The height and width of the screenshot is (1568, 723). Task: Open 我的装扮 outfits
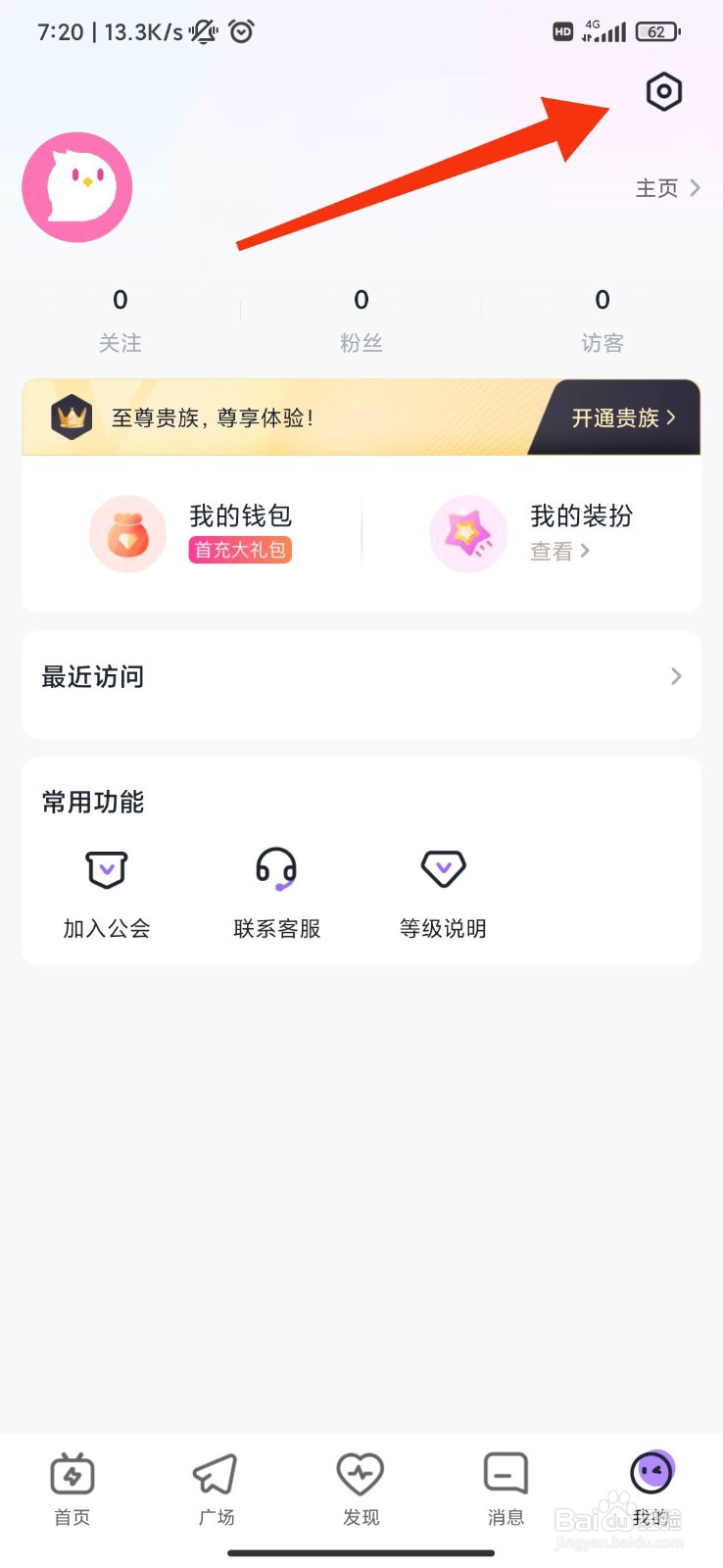tap(532, 534)
